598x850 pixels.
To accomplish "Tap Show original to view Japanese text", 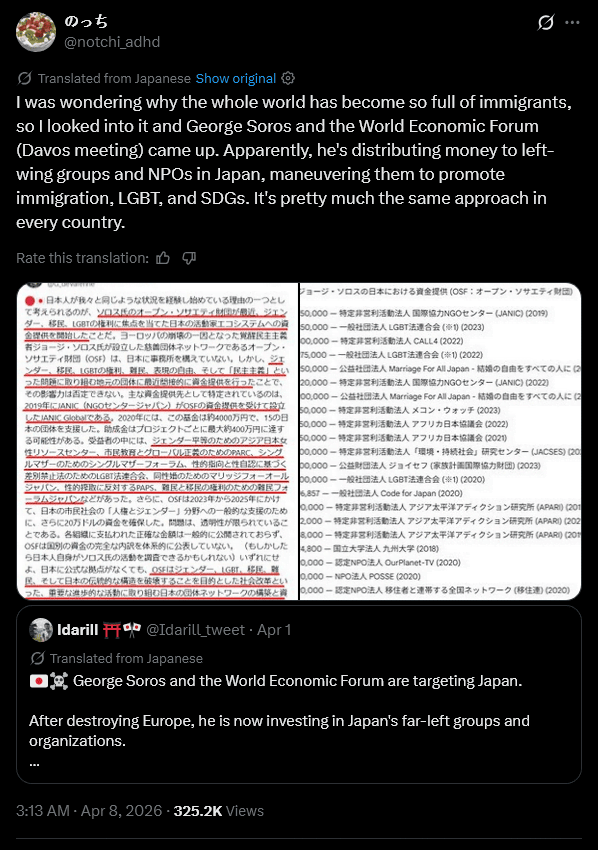I will click(236, 79).
